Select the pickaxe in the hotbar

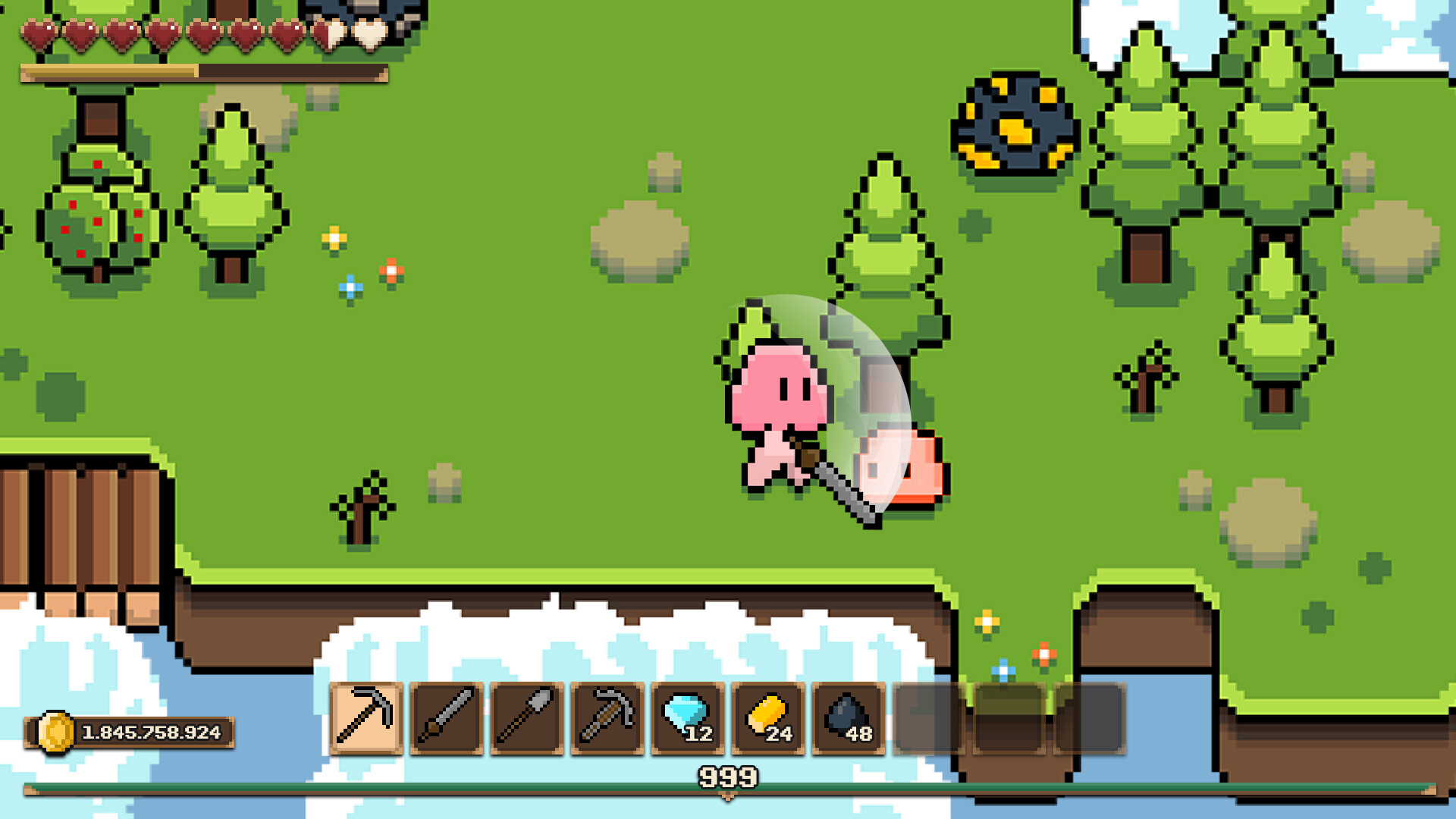(366, 717)
